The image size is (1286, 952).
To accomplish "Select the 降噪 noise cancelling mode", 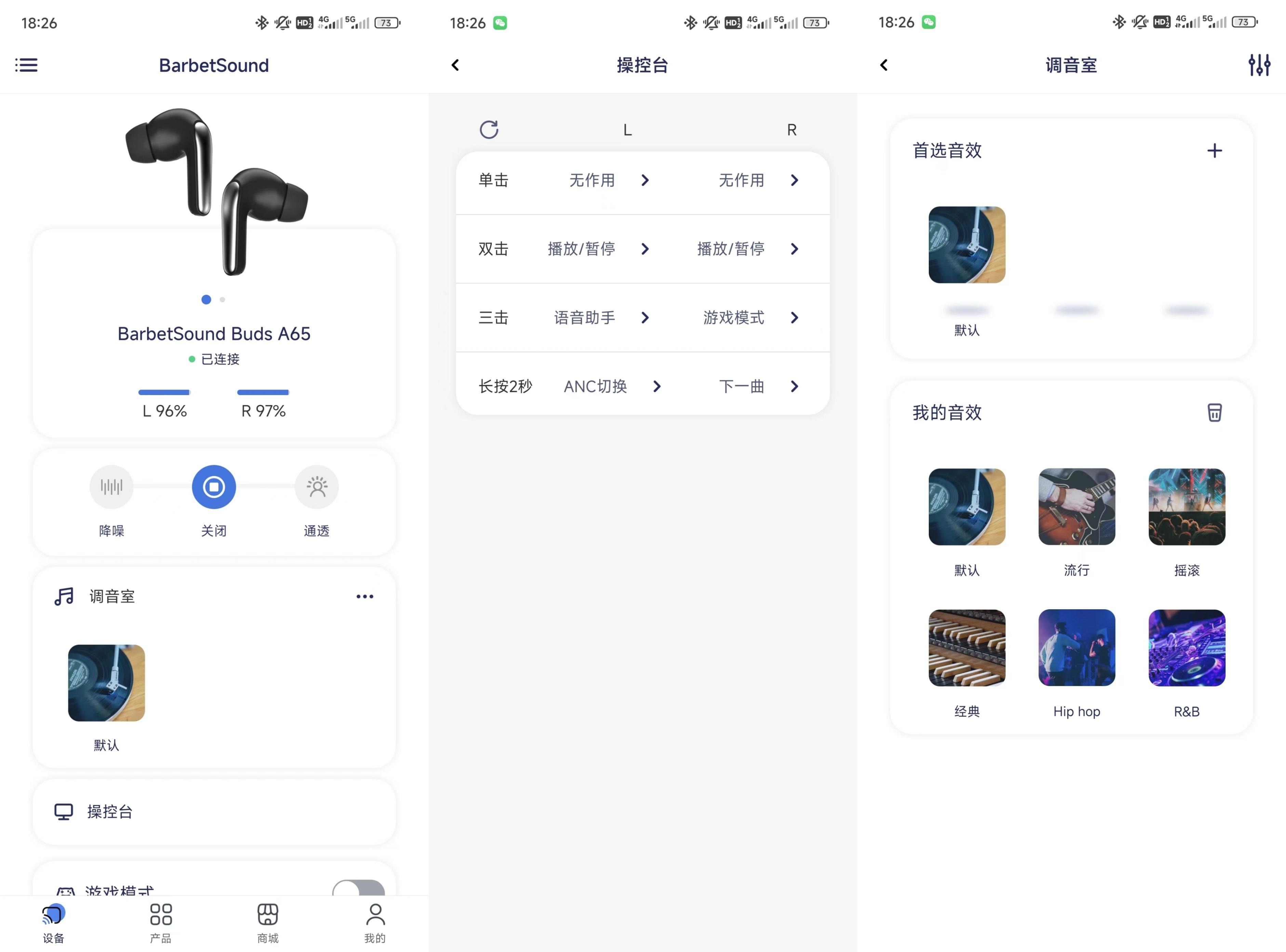I will (x=111, y=487).
